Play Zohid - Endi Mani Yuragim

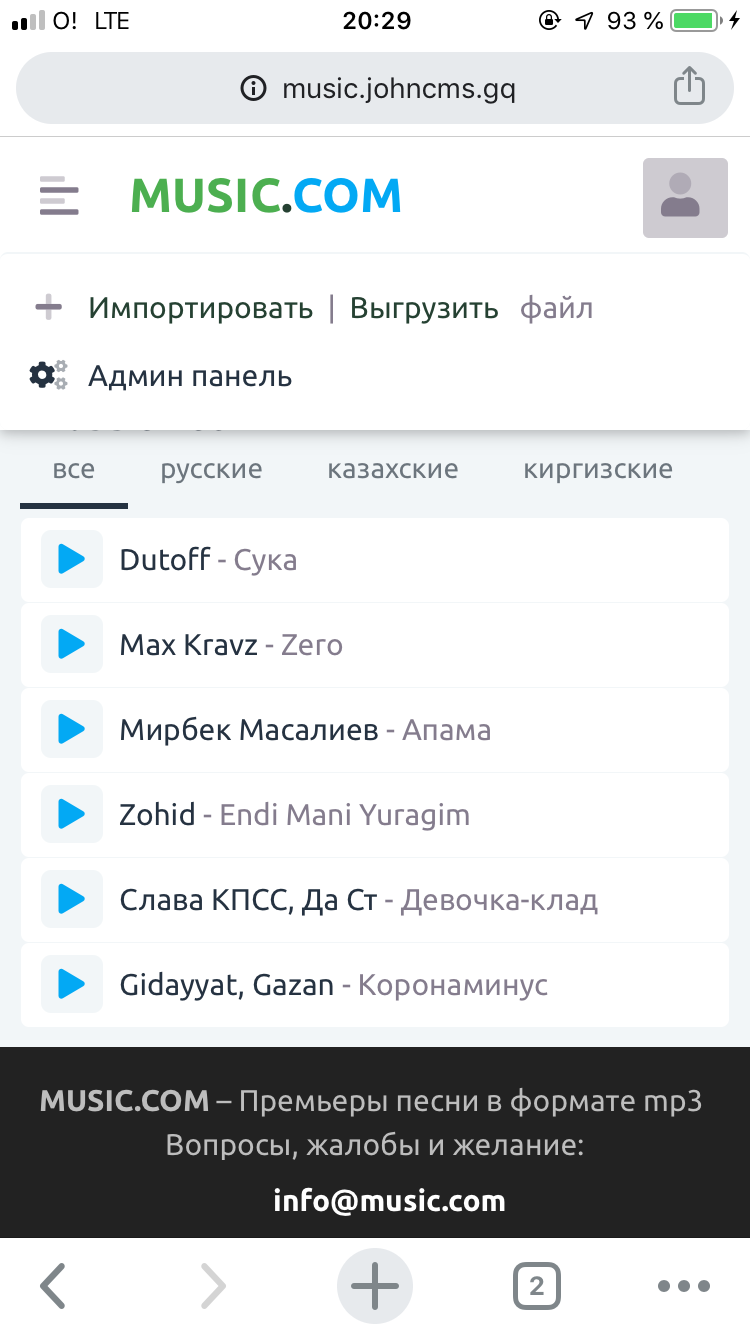(72, 814)
